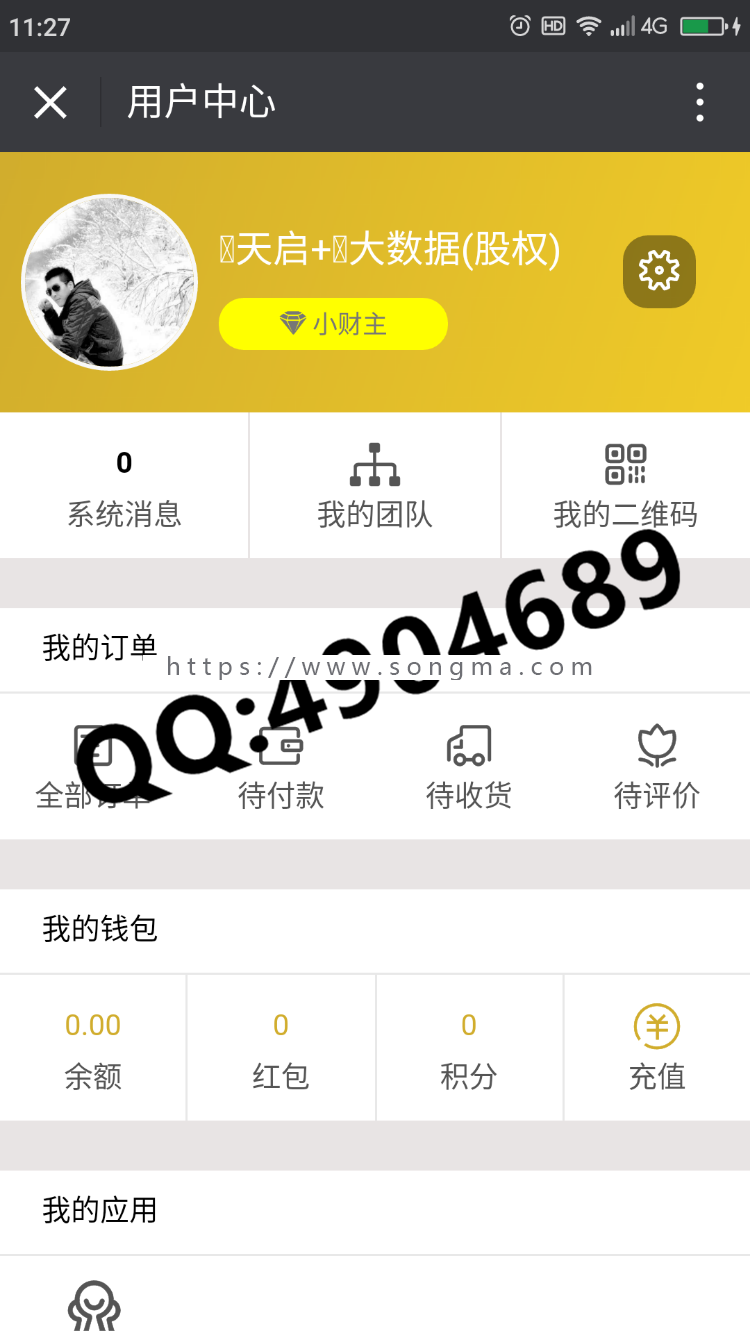750x1333 pixels.
Task: Open the overflow menu with three dots
Action: pos(699,102)
